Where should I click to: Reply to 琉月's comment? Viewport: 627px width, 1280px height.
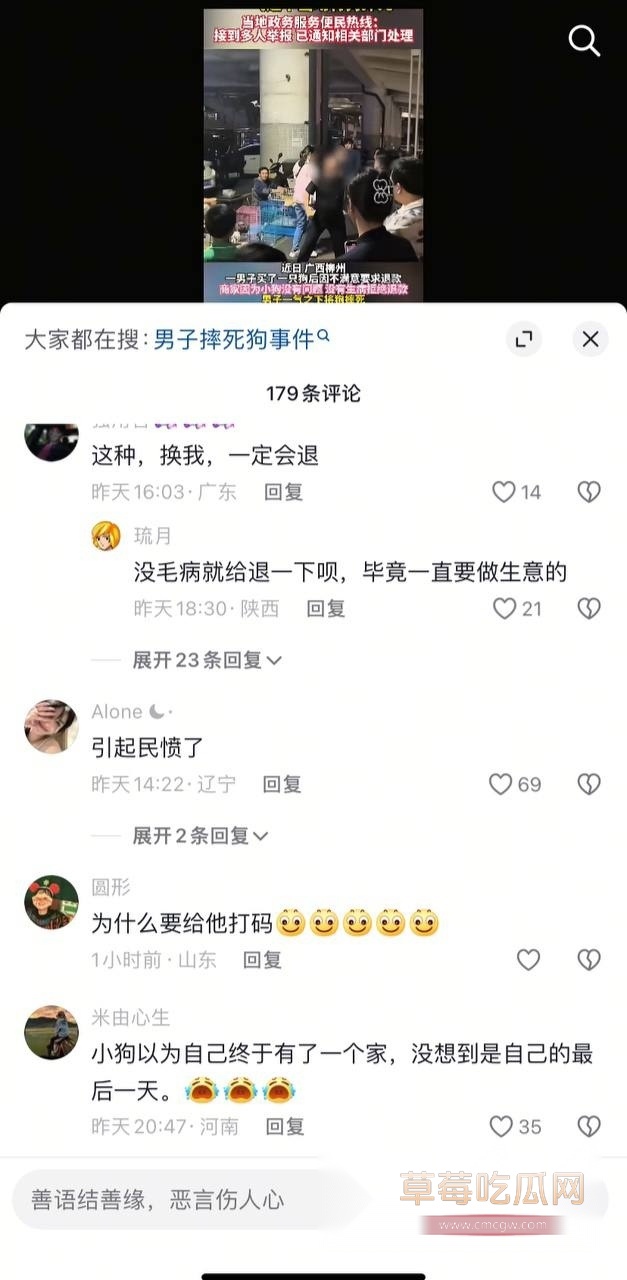pyautogui.click(x=325, y=608)
